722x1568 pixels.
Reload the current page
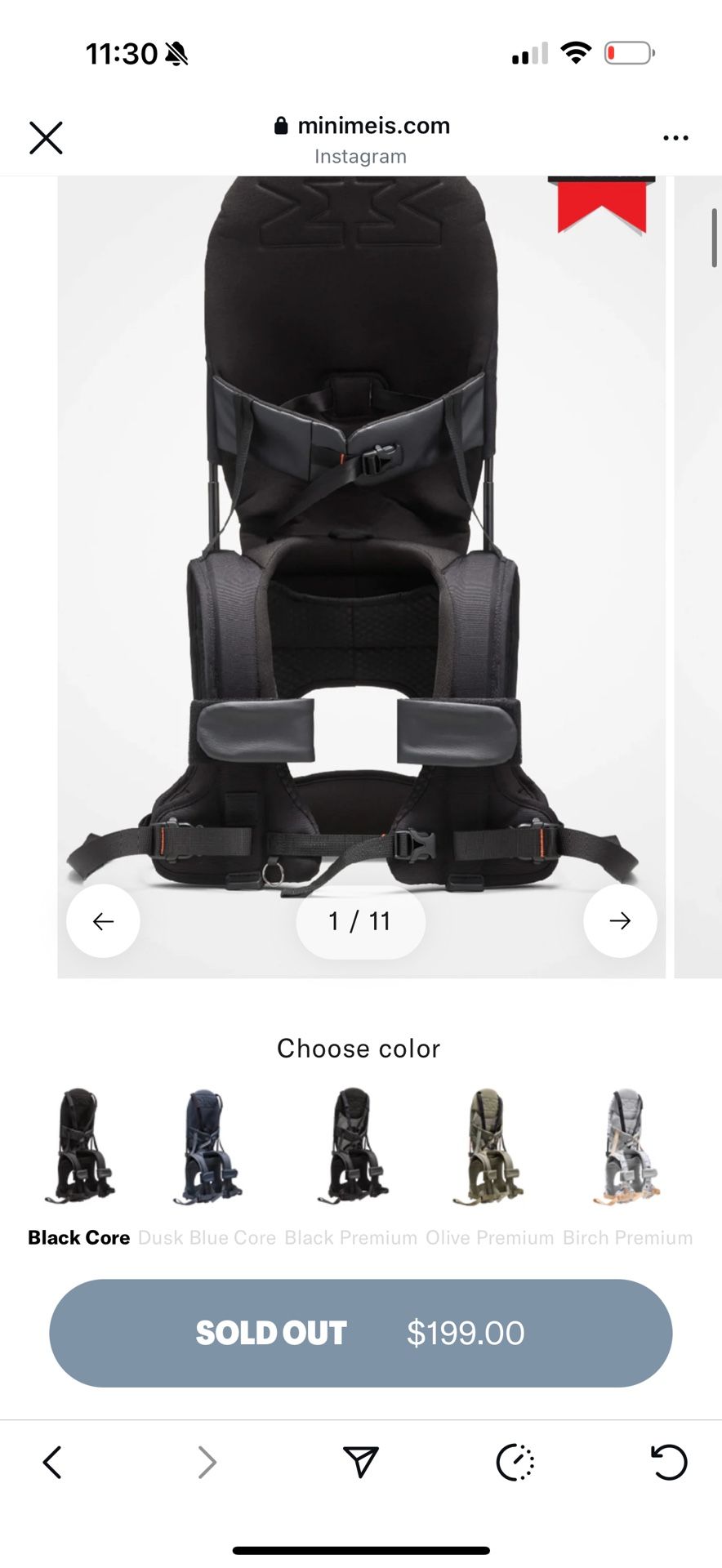click(669, 1462)
